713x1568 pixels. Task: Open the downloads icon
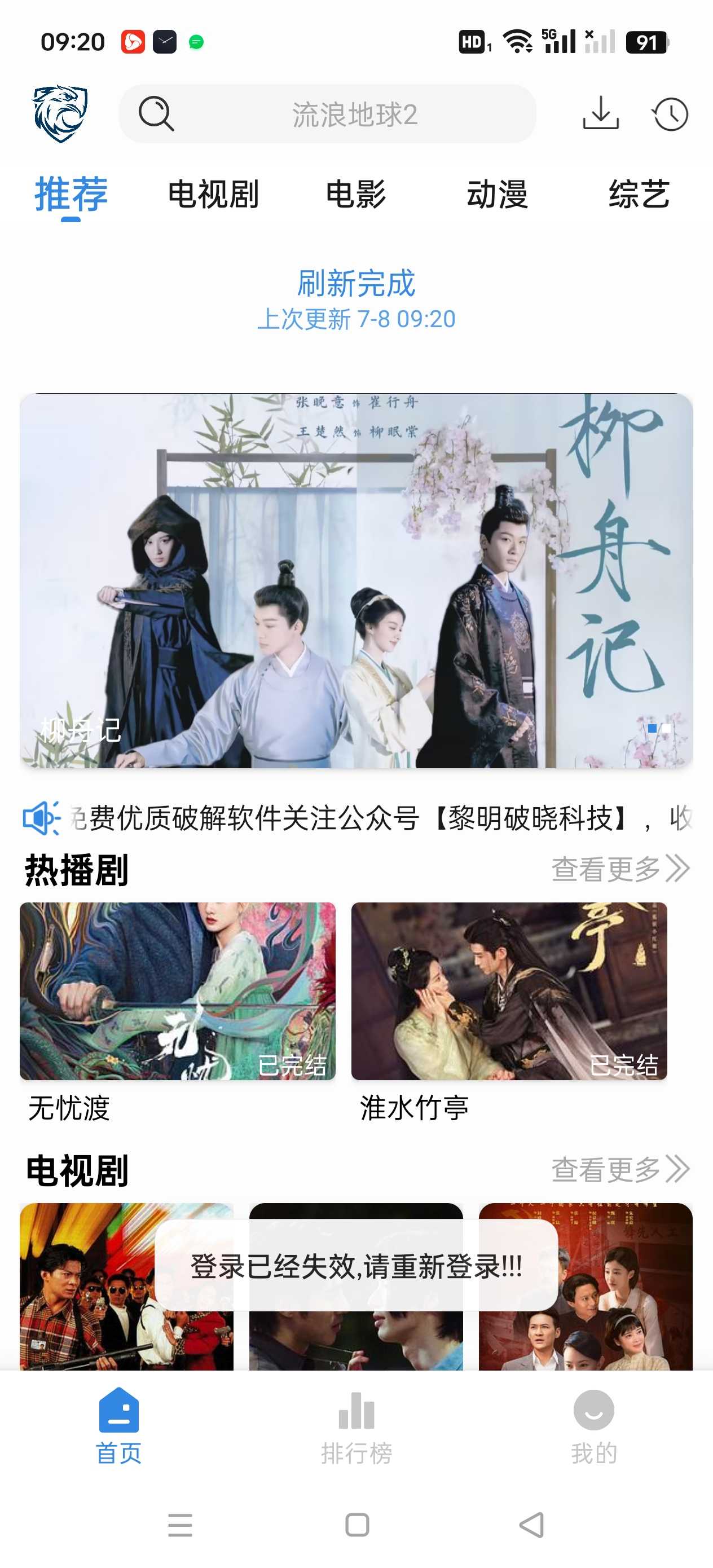tap(600, 114)
